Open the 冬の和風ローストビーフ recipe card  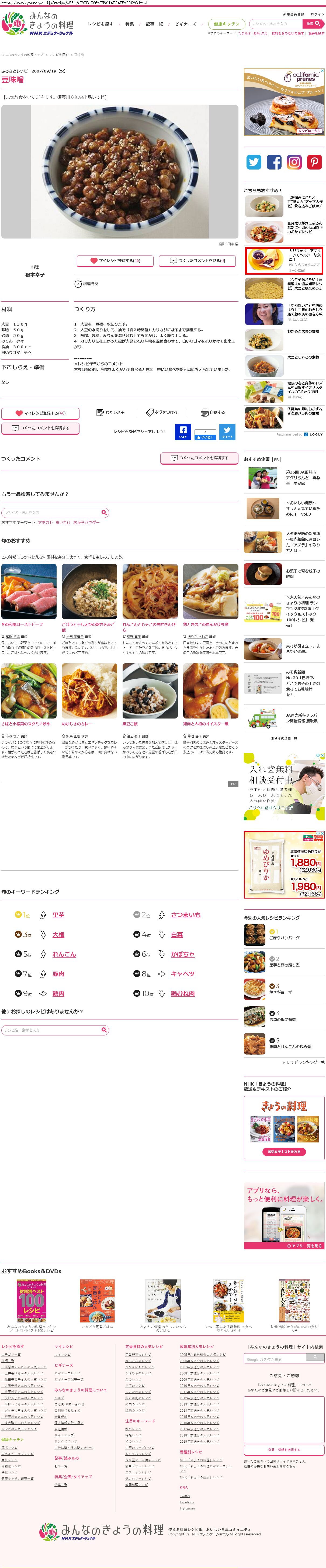29,591
